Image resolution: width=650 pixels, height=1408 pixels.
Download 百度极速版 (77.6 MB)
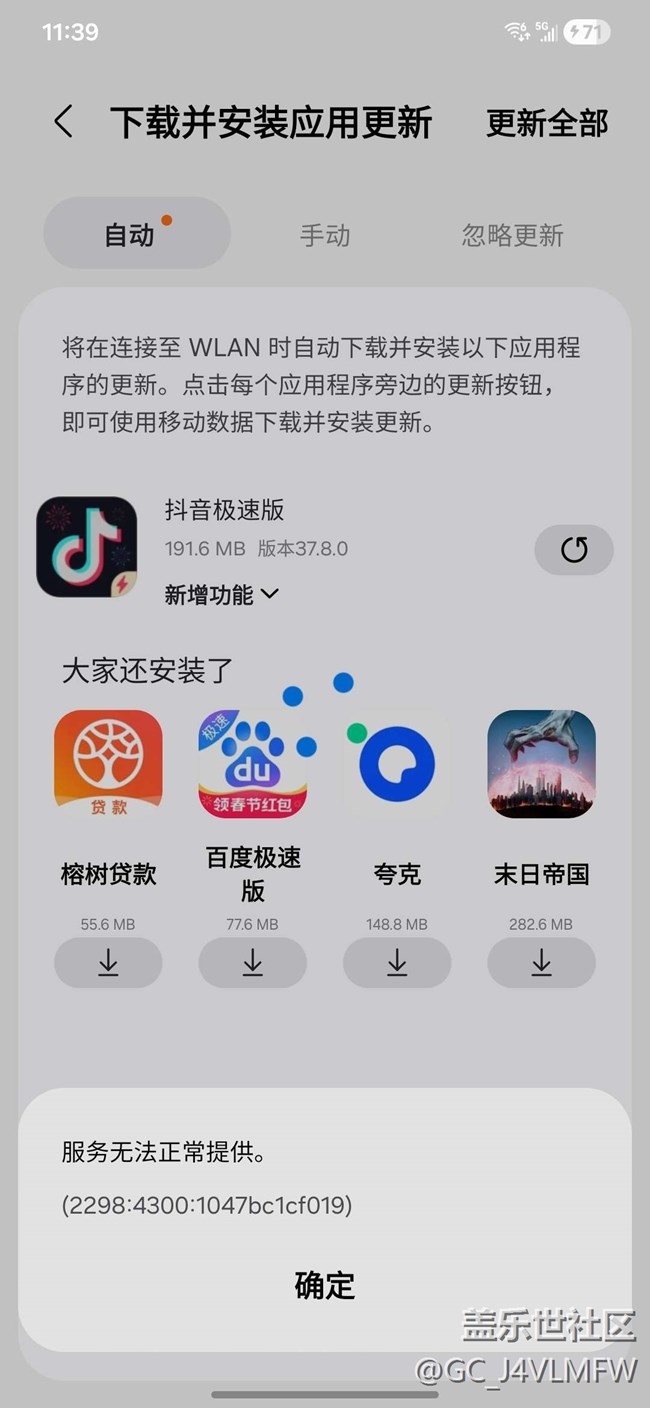tap(252, 962)
